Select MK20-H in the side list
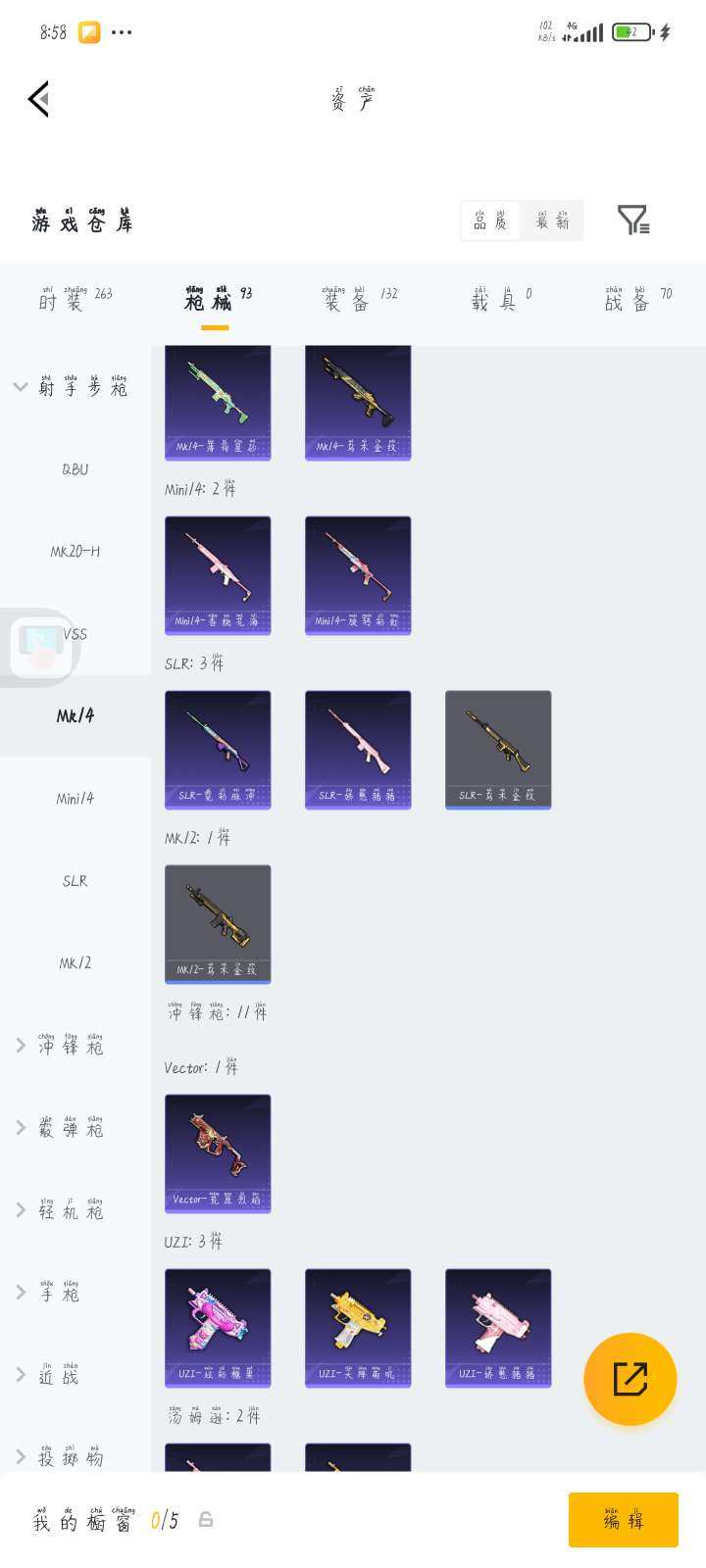The height and width of the screenshot is (1568, 706). (x=76, y=552)
